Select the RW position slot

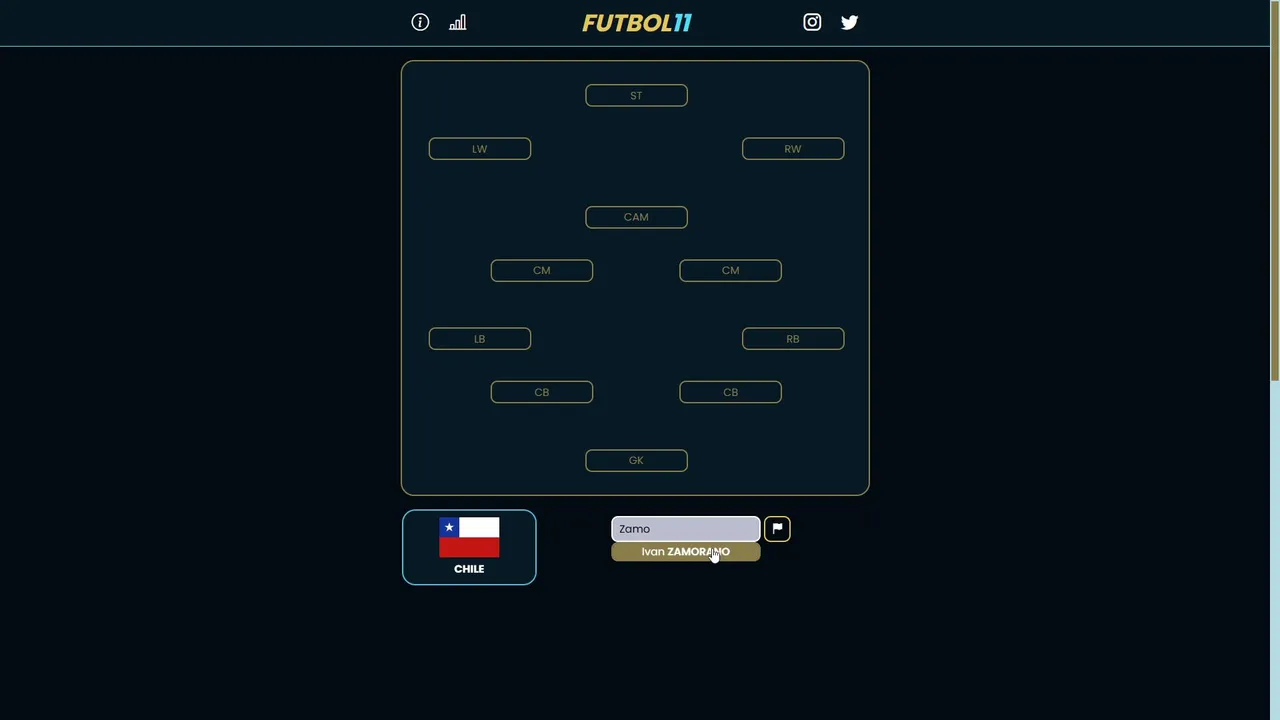pyautogui.click(x=792, y=149)
